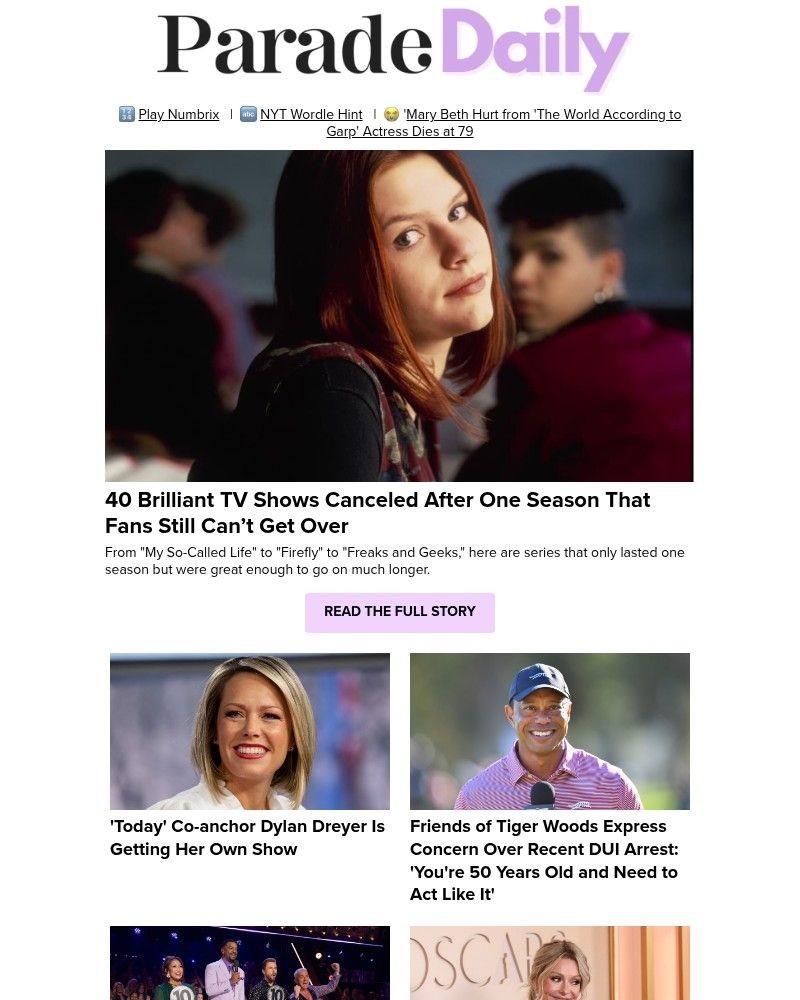This screenshot has height=1000, width=800.
Task: Open the Oscars story image
Action: (x=550, y=963)
